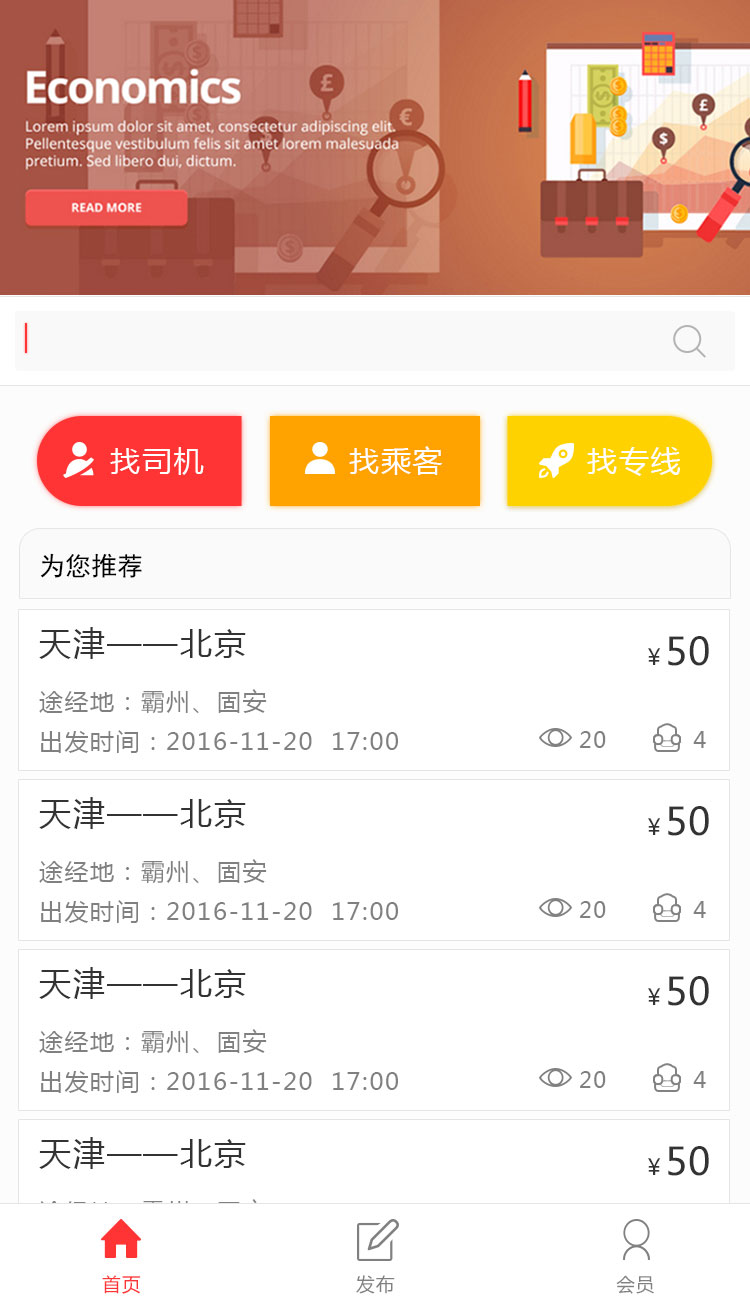Tap the red home icon in bottom navigation
750x1300 pixels.
point(120,1238)
